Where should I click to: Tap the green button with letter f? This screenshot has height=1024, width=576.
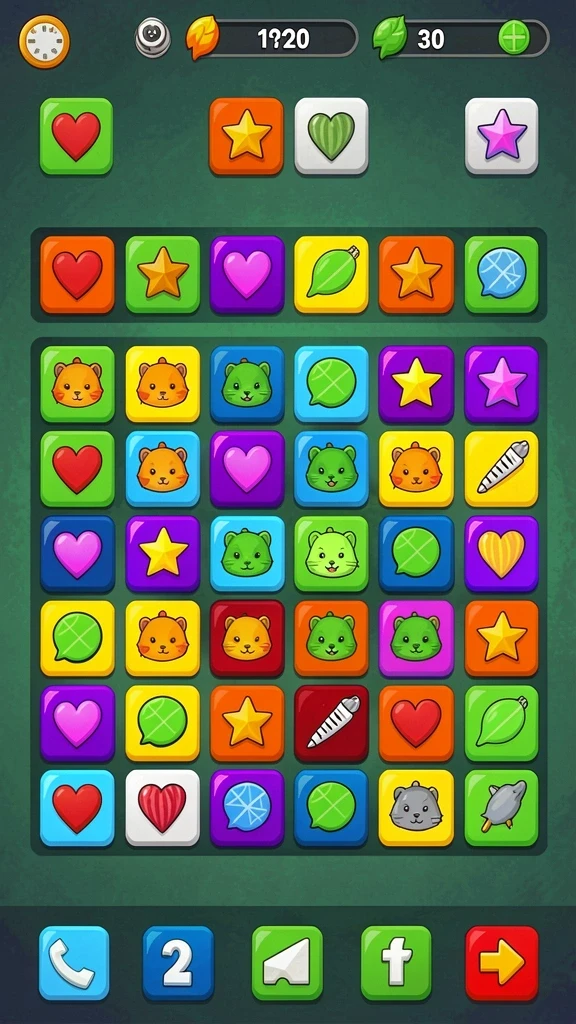396,963
